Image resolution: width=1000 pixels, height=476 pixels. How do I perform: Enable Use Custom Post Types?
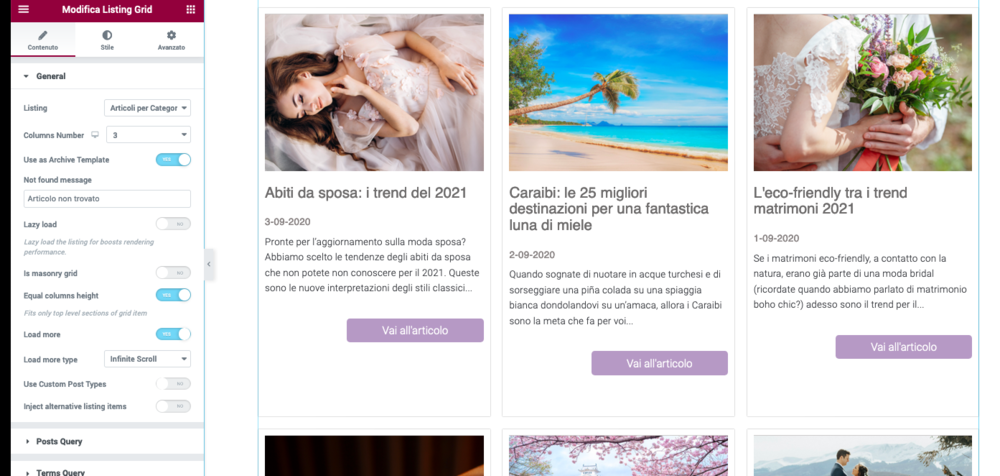click(173, 383)
